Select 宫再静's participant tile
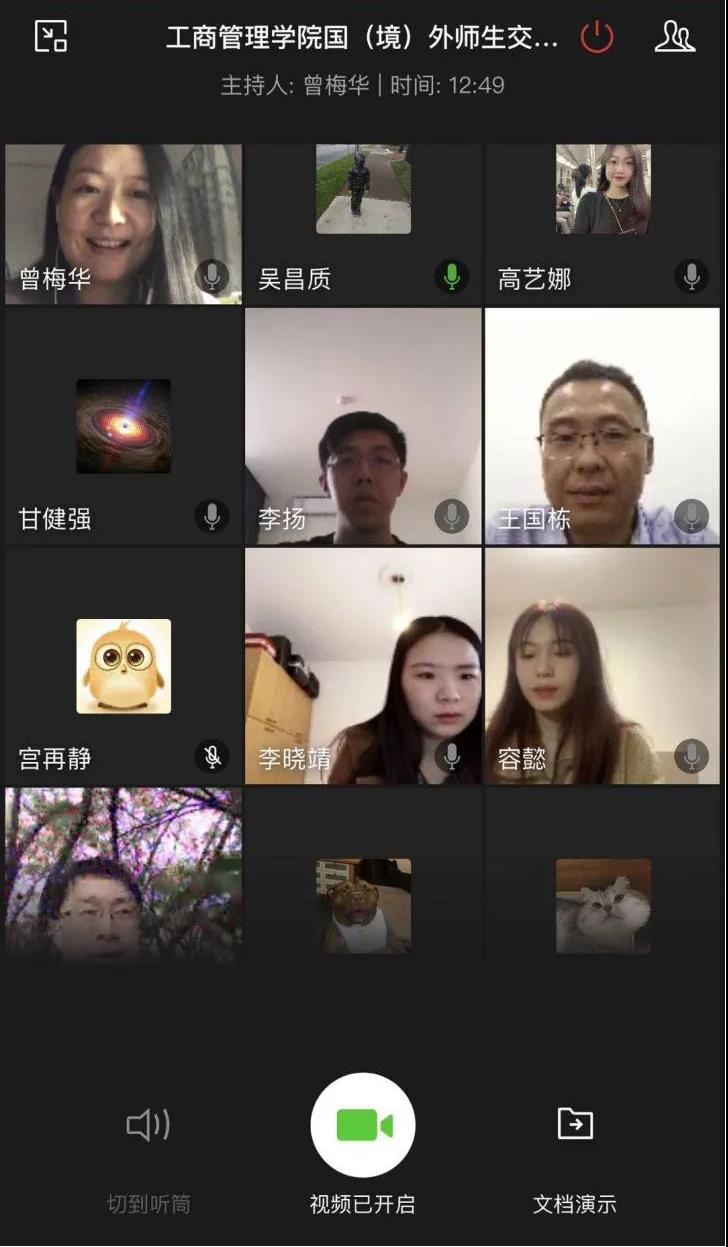728x1247 pixels. (123, 667)
